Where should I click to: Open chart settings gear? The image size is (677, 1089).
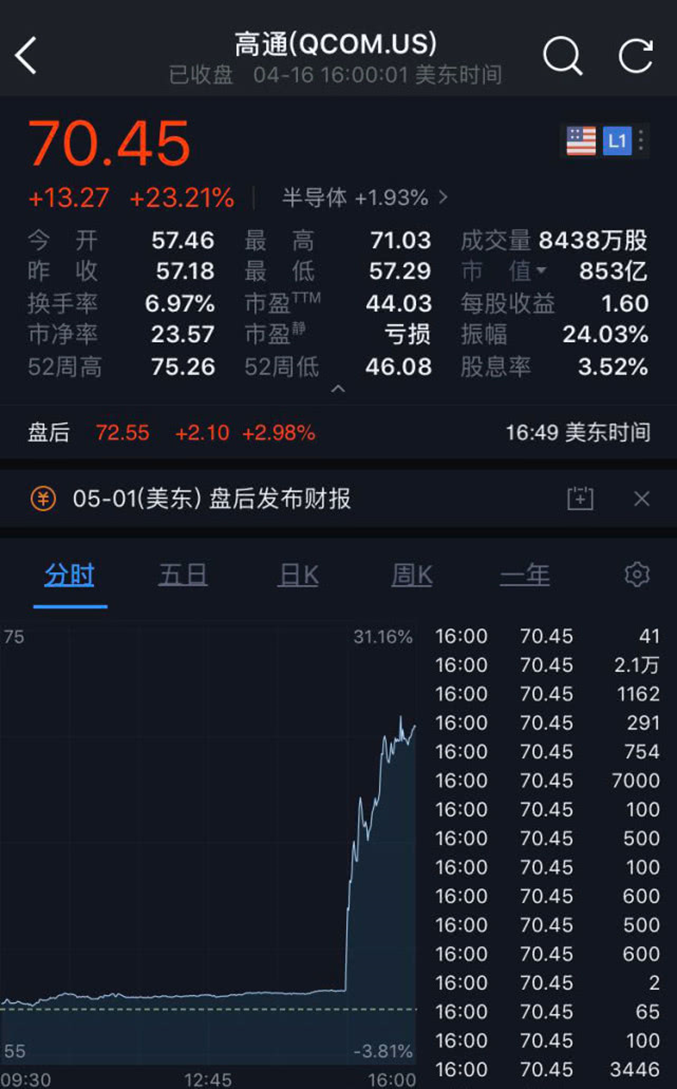click(x=637, y=574)
